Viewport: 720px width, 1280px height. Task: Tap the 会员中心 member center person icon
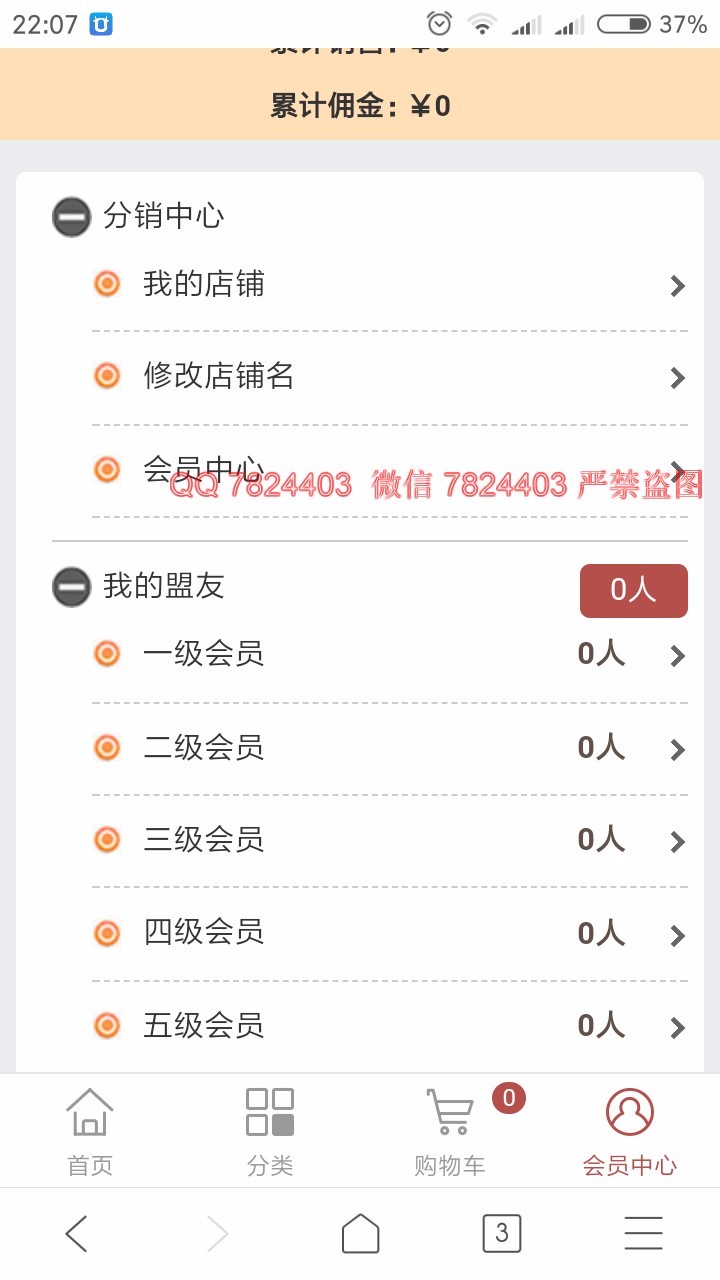click(x=629, y=1110)
